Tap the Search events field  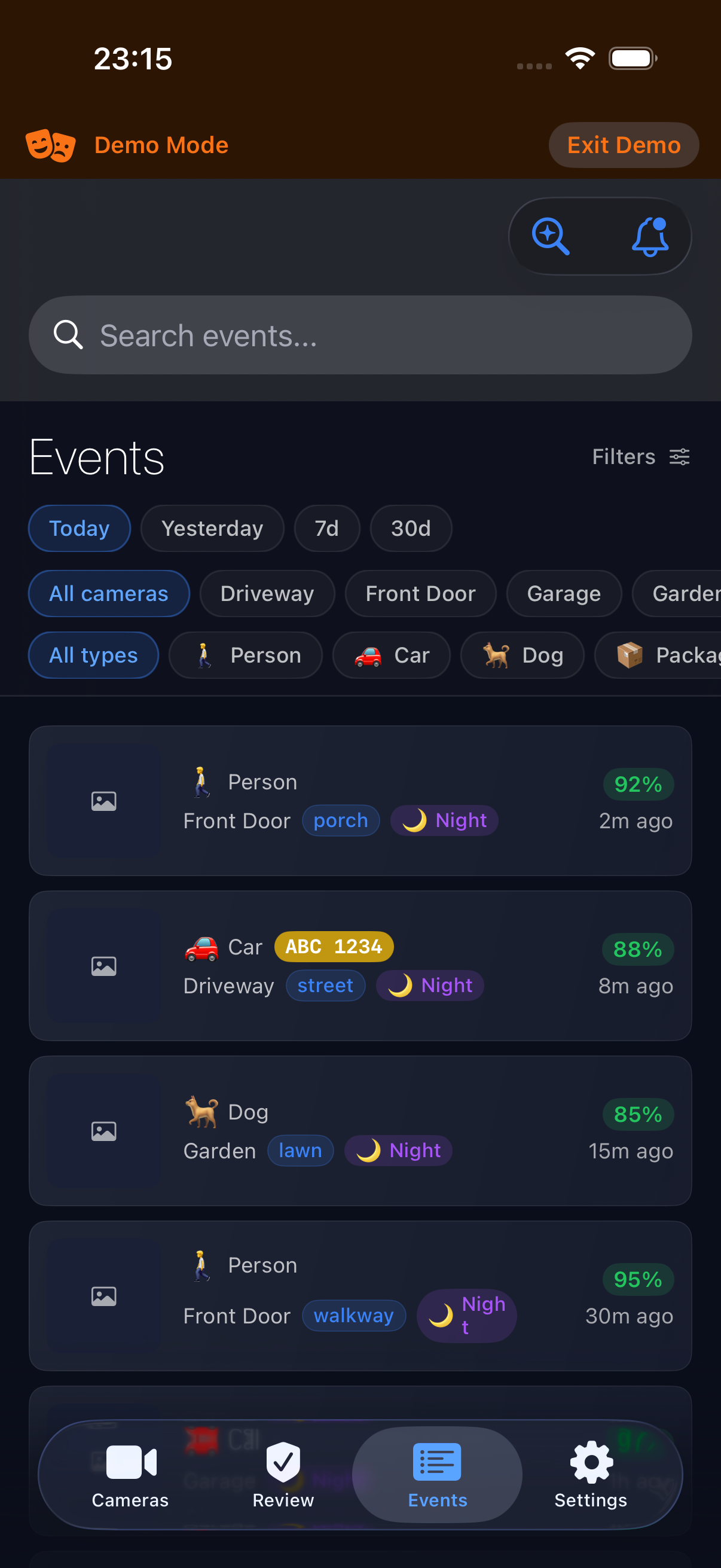pyautogui.click(x=360, y=335)
